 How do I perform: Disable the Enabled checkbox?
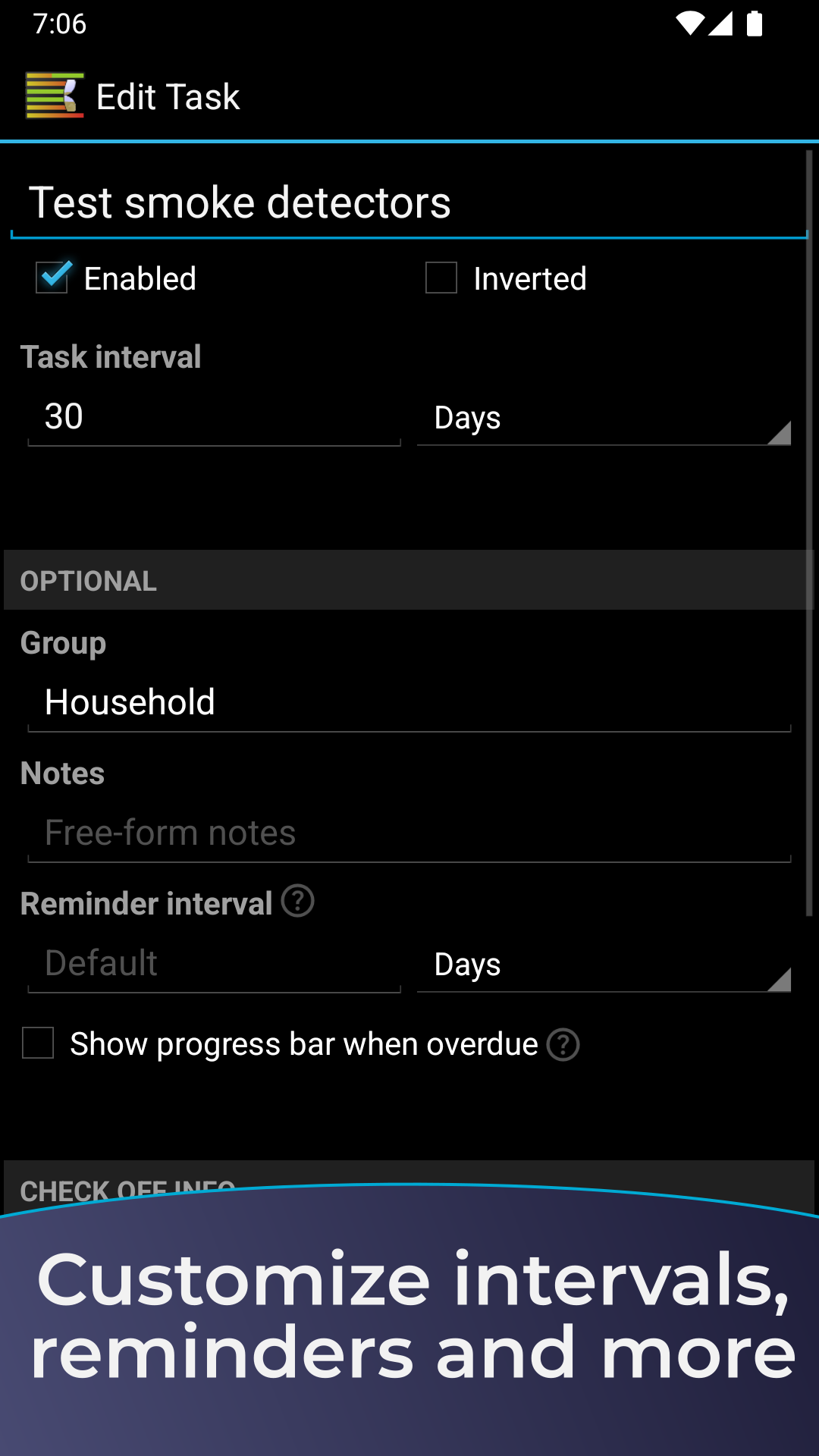tap(51, 278)
